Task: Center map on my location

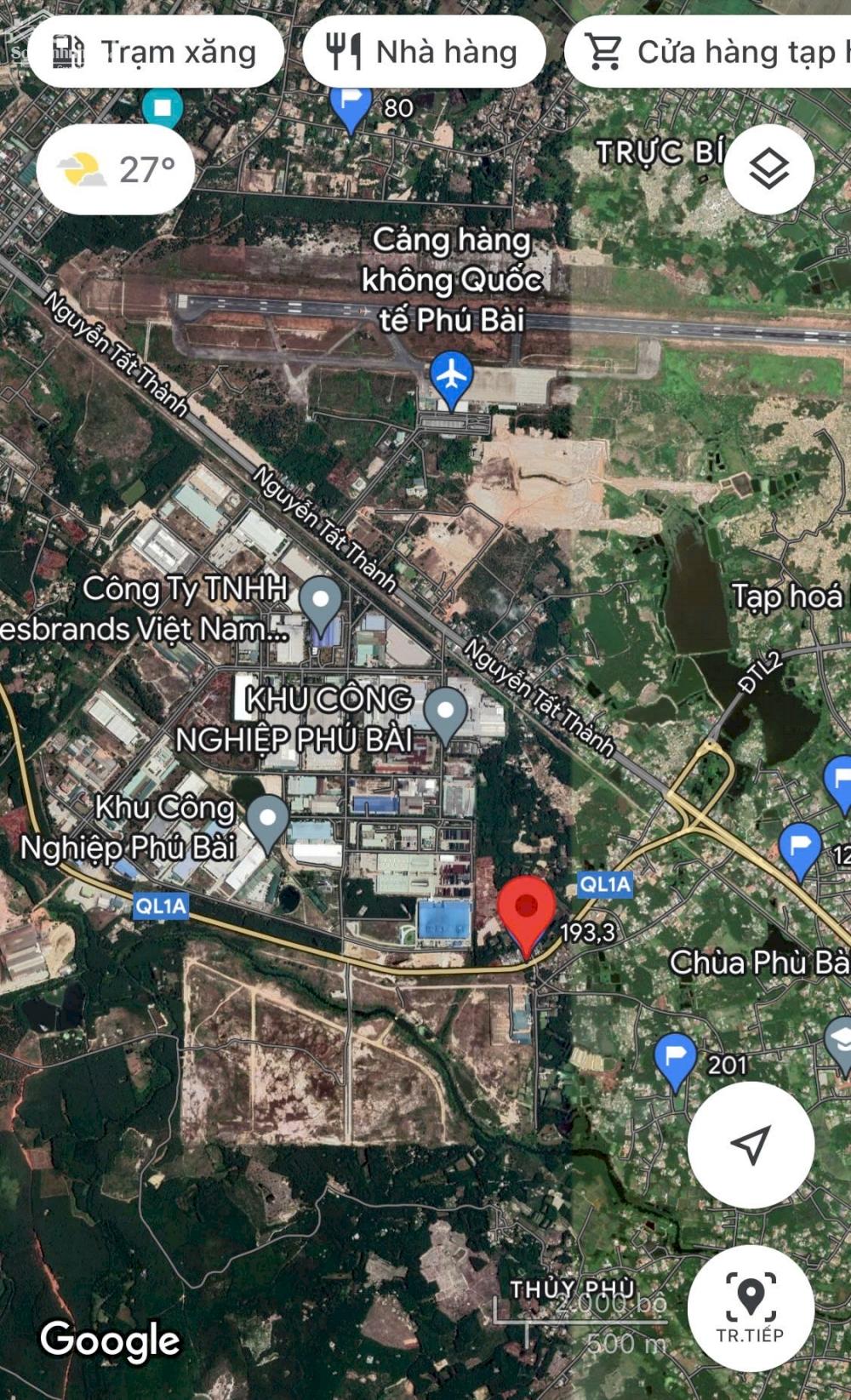Action: click(x=751, y=1145)
